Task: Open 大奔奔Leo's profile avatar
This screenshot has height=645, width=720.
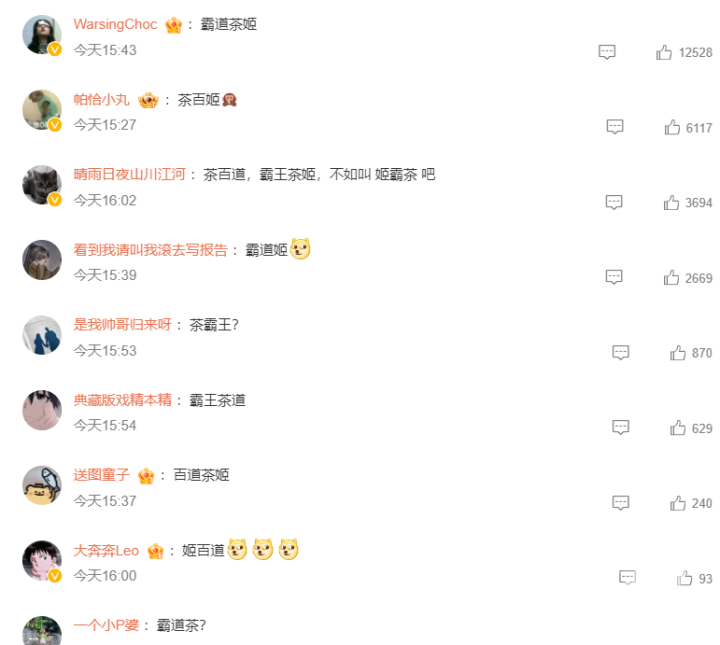Action: tap(42, 560)
